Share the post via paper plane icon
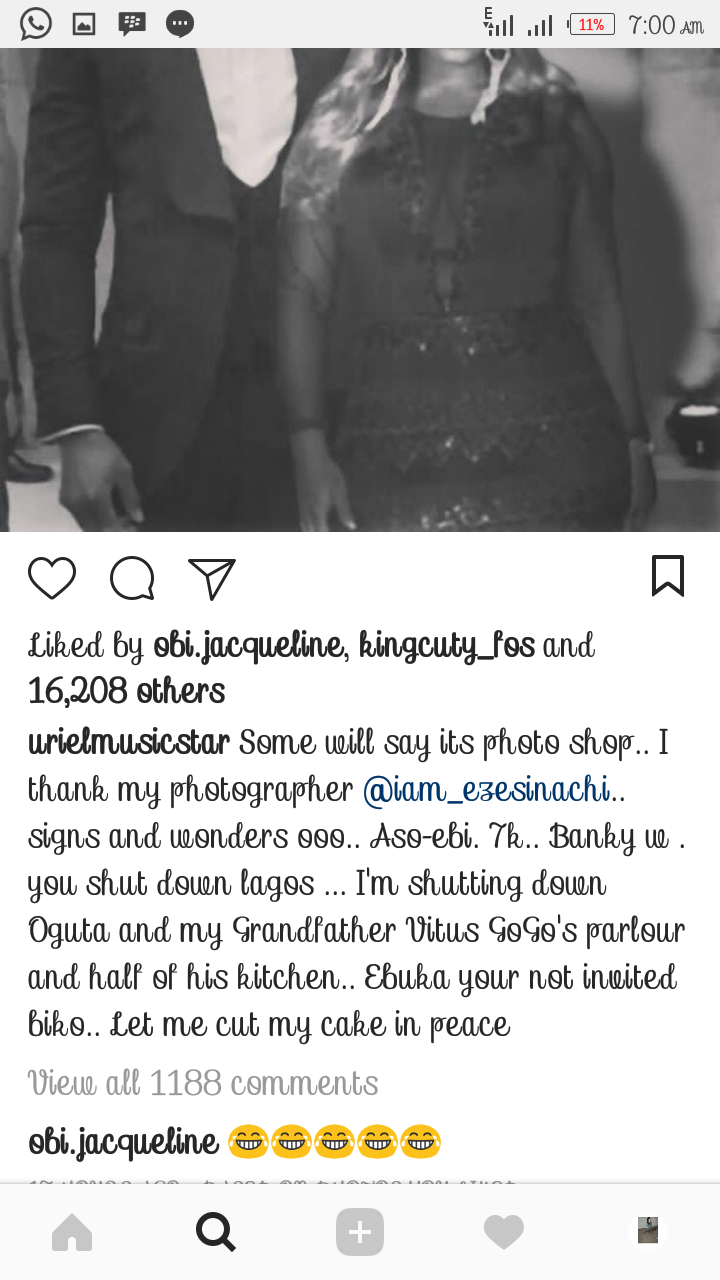This screenshot has height=1280, width=720. tap(211, 578)
